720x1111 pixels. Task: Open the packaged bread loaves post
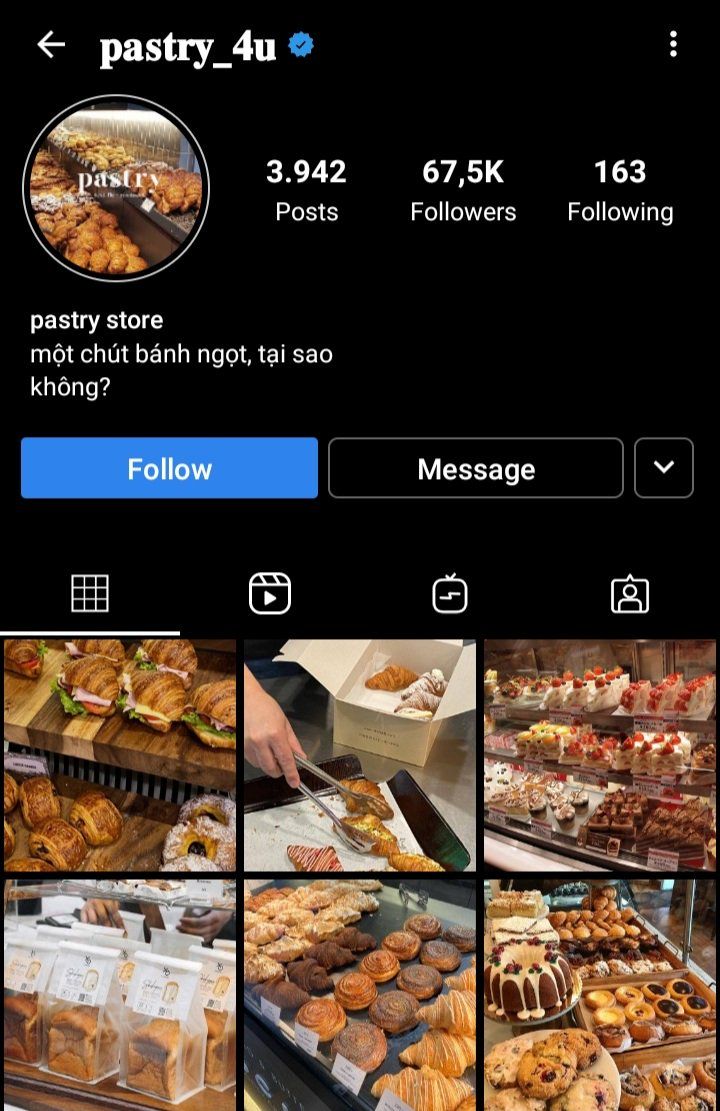point(120,995)
